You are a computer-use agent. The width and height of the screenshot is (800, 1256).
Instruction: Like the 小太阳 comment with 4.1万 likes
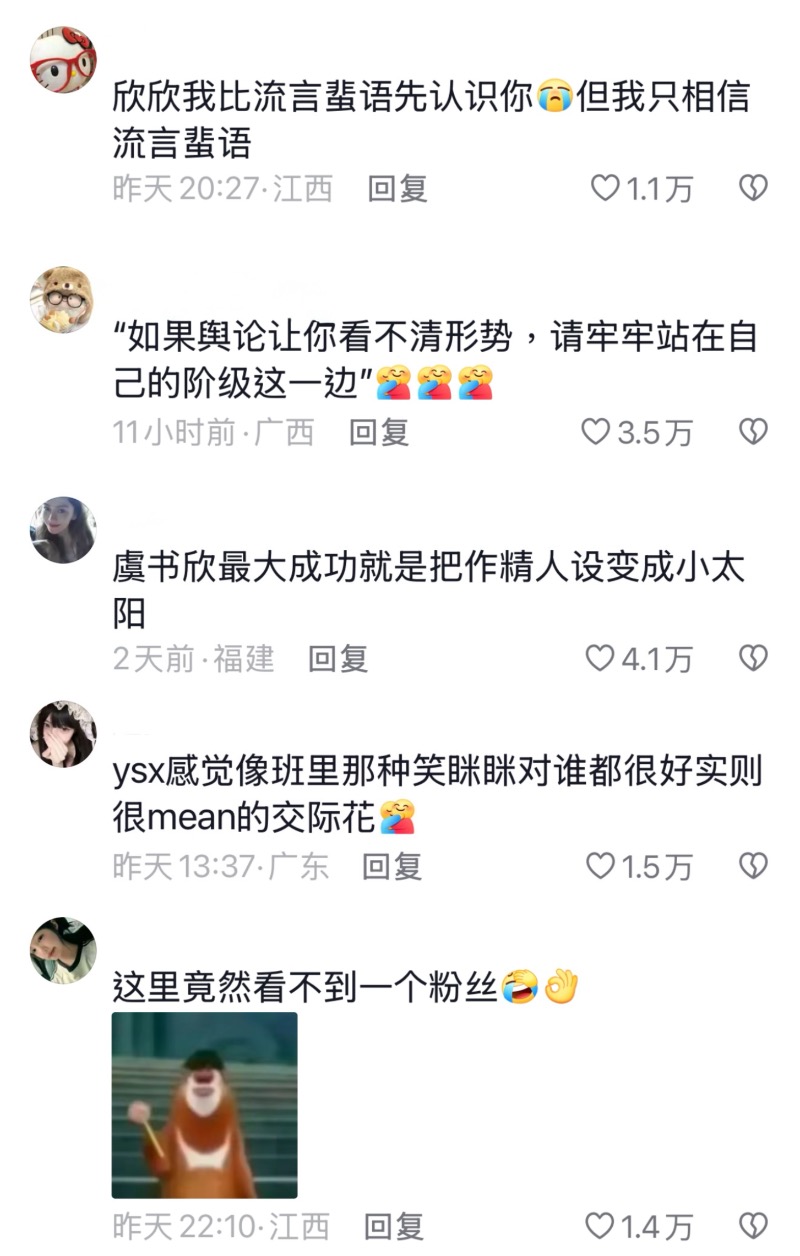[599, 658]
